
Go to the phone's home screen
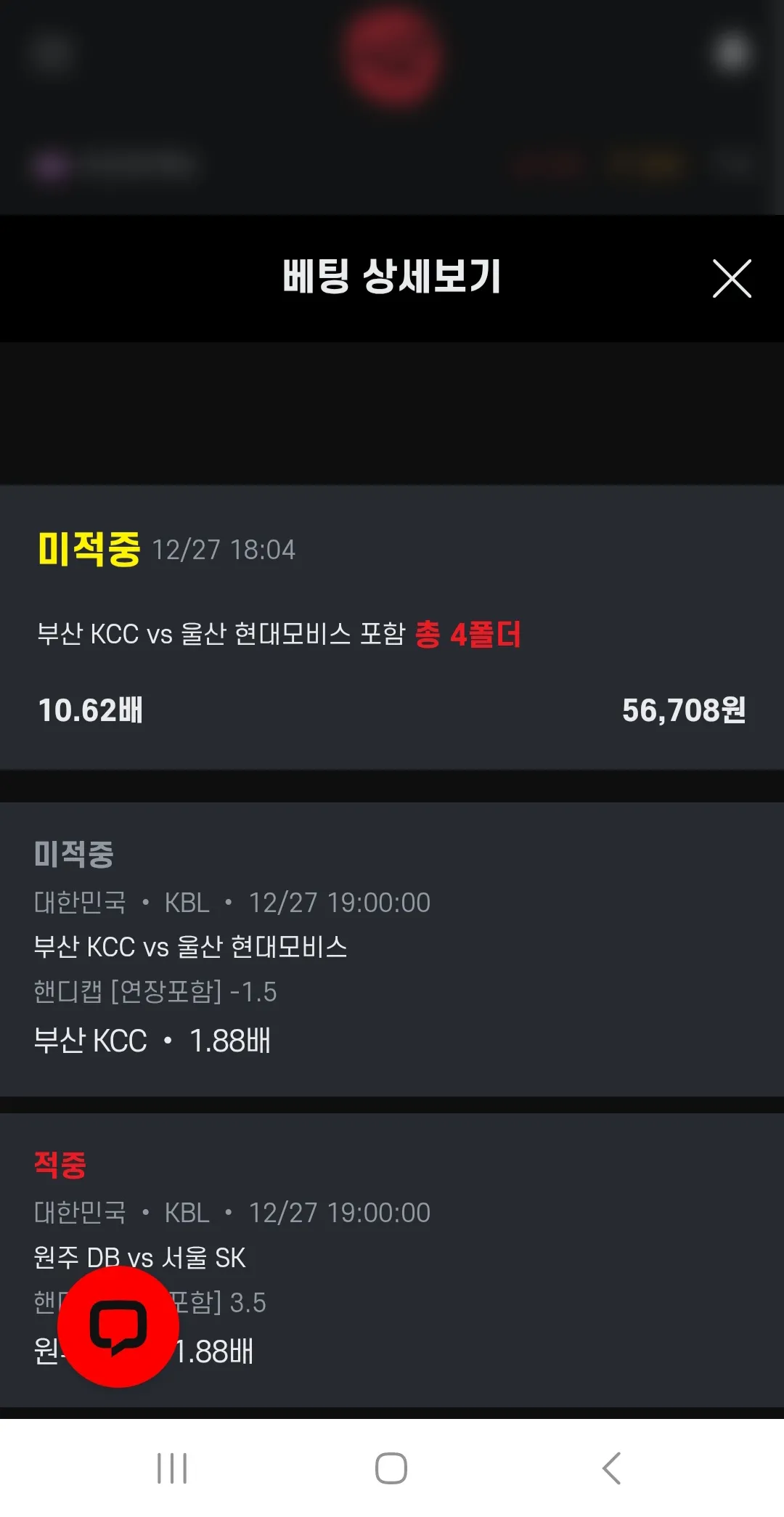coord(391,1468)
